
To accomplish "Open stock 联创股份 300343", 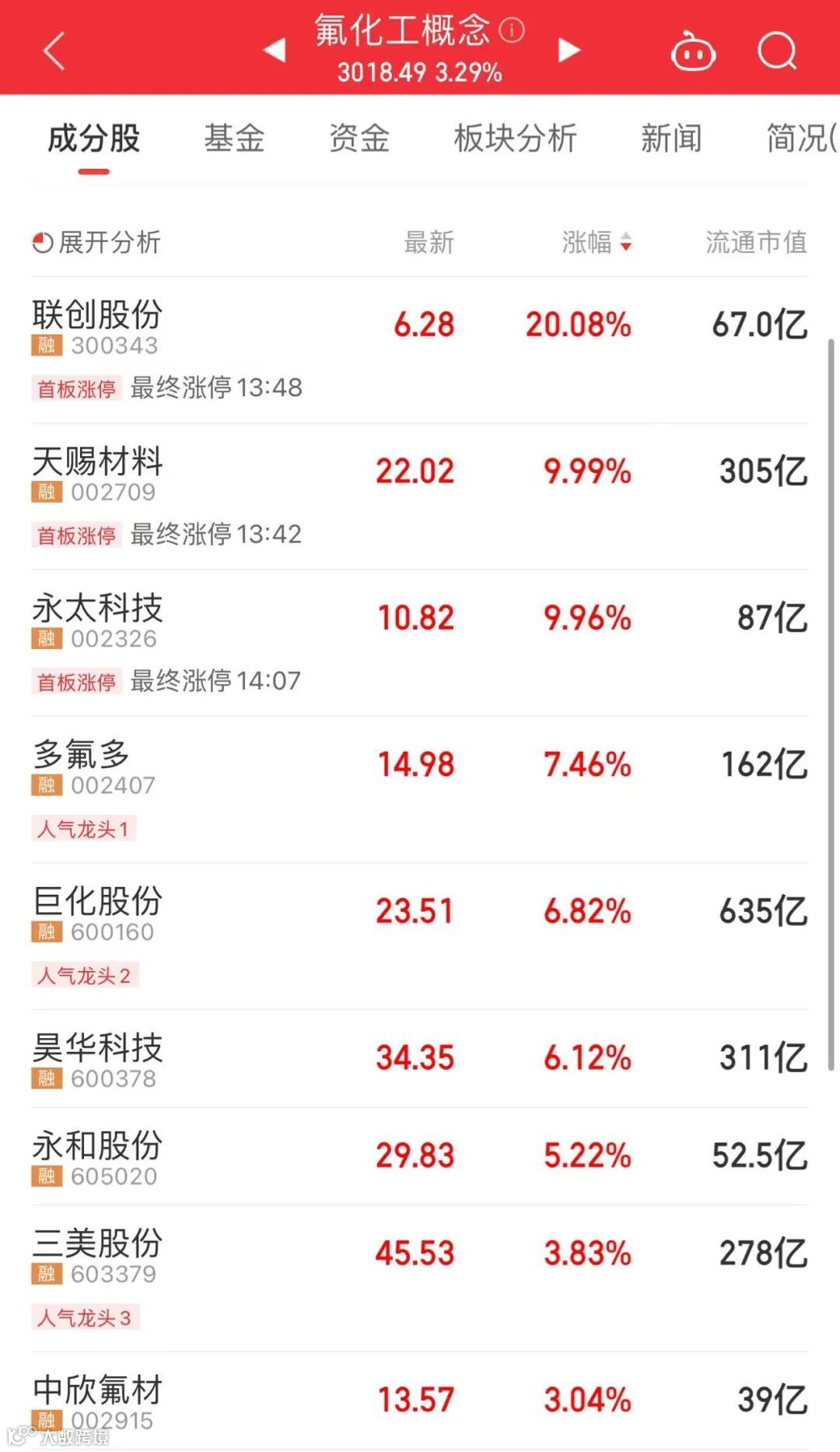I will 97,325.
